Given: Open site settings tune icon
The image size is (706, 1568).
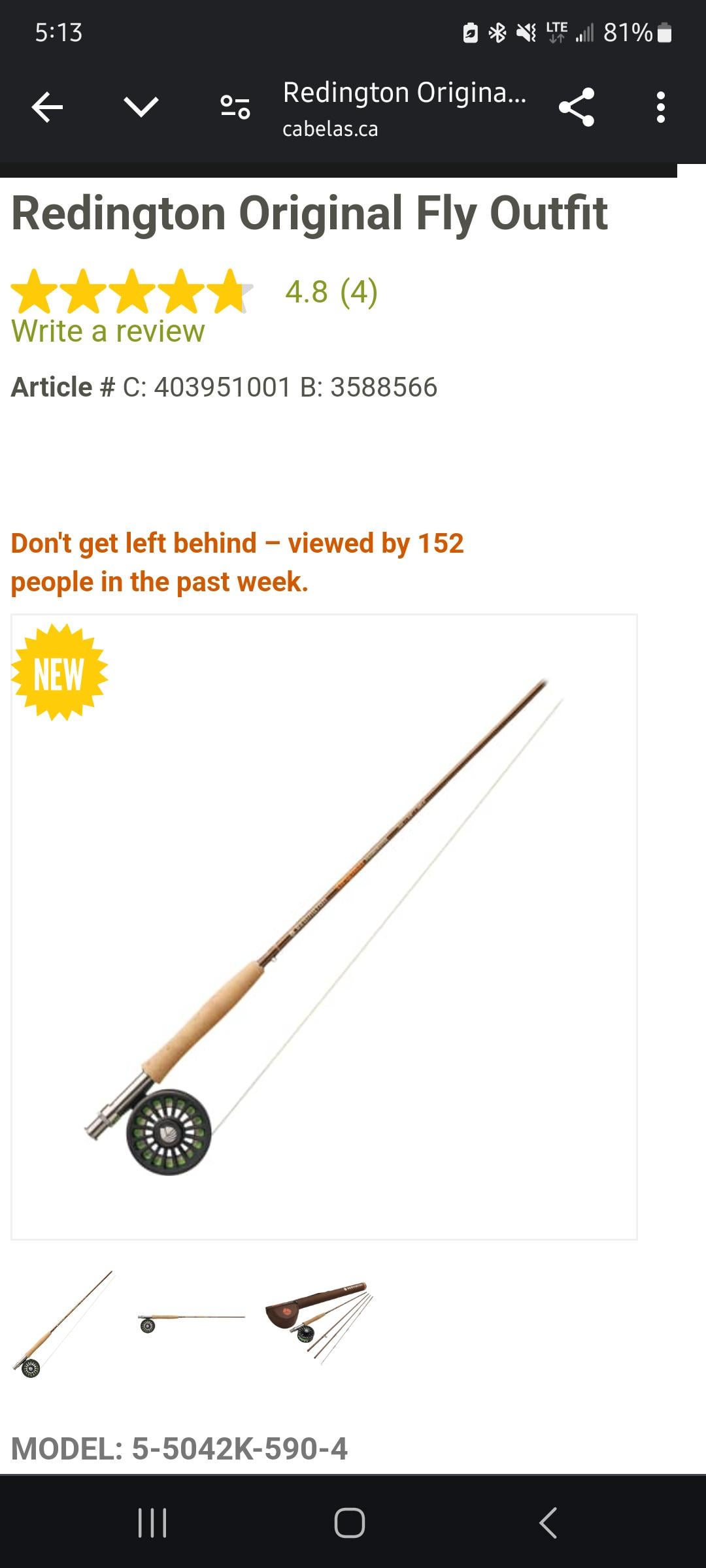Looking at the screenshot, I should tap(235, 106).
